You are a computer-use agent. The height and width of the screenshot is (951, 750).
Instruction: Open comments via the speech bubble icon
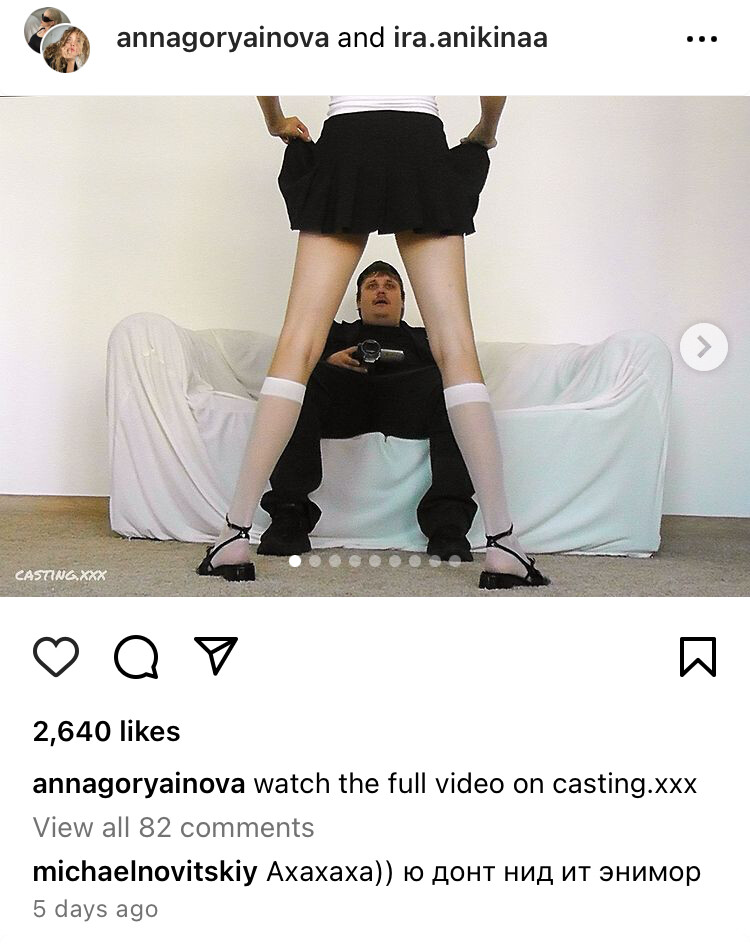136,657
